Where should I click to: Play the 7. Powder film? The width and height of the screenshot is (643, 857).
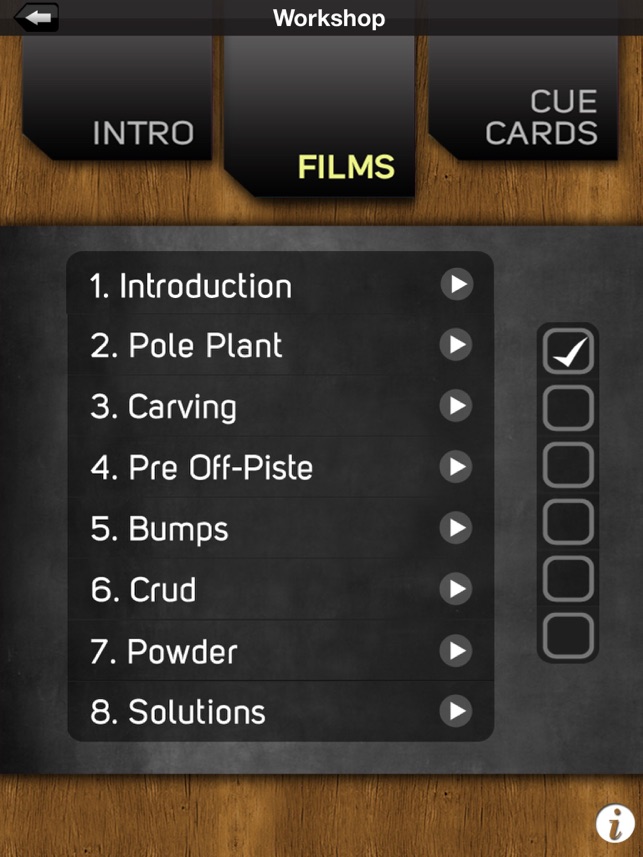(x=456, y=651)
